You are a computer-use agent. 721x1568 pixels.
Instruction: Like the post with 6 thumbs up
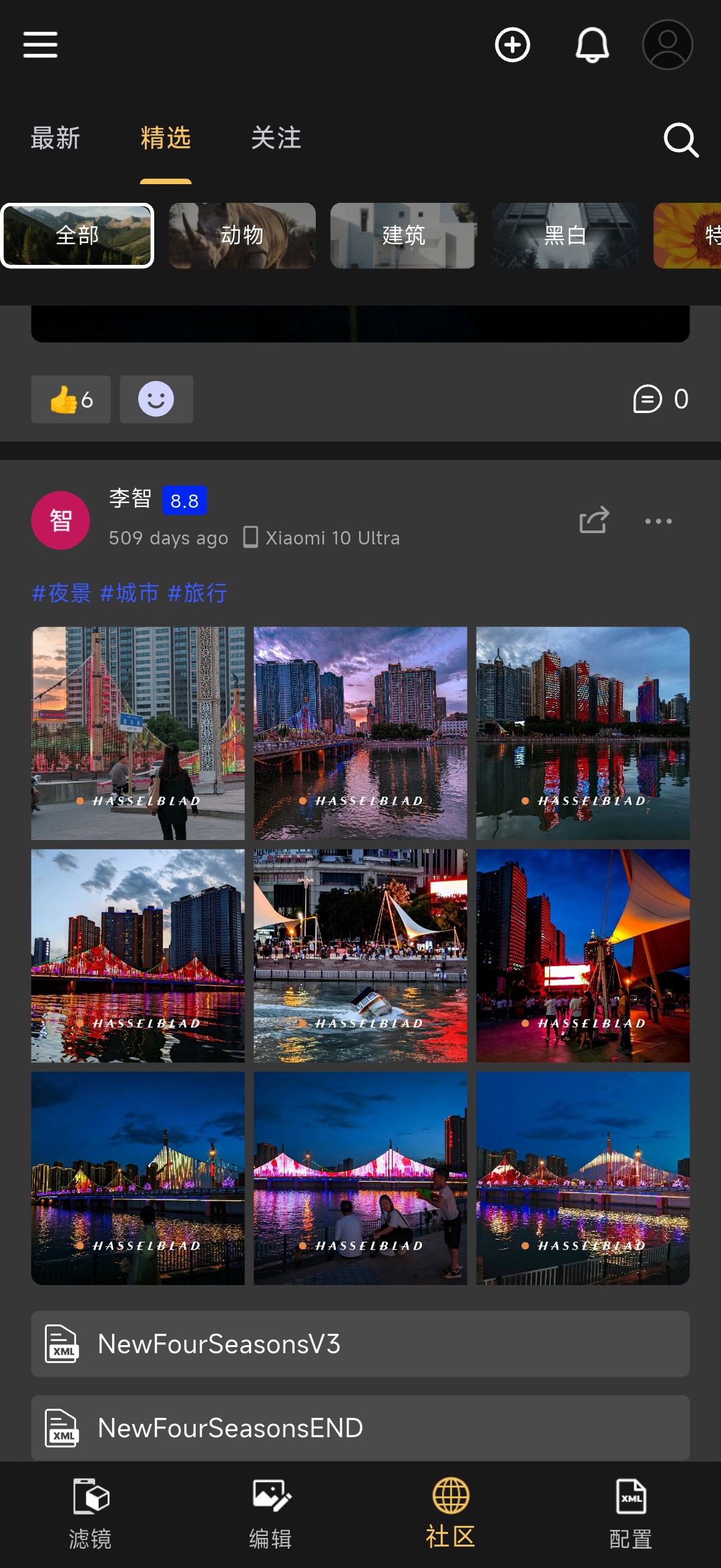(71, 400)
